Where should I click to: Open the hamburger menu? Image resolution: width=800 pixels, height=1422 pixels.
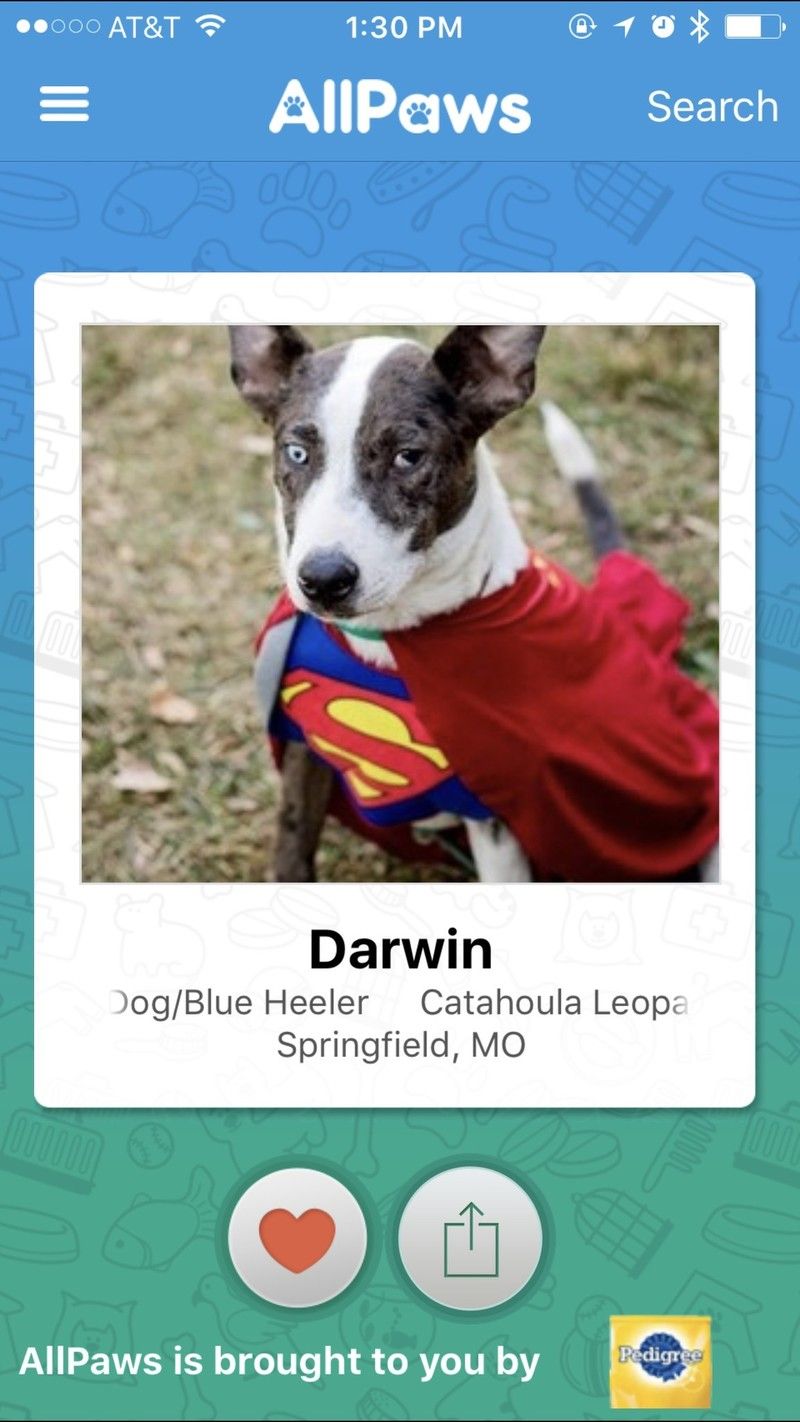click(x=64, y=105)
